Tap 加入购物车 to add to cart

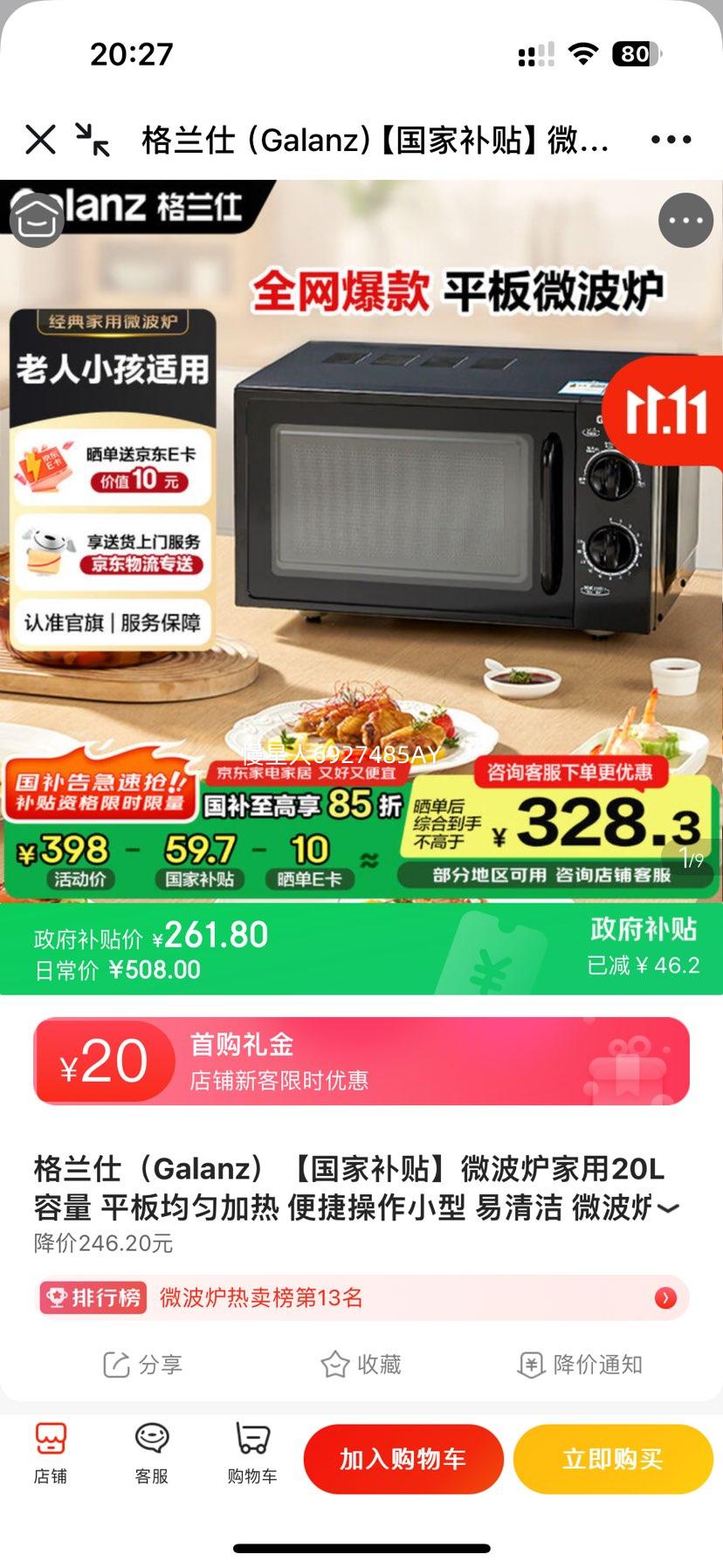(x=403, y=1458)
